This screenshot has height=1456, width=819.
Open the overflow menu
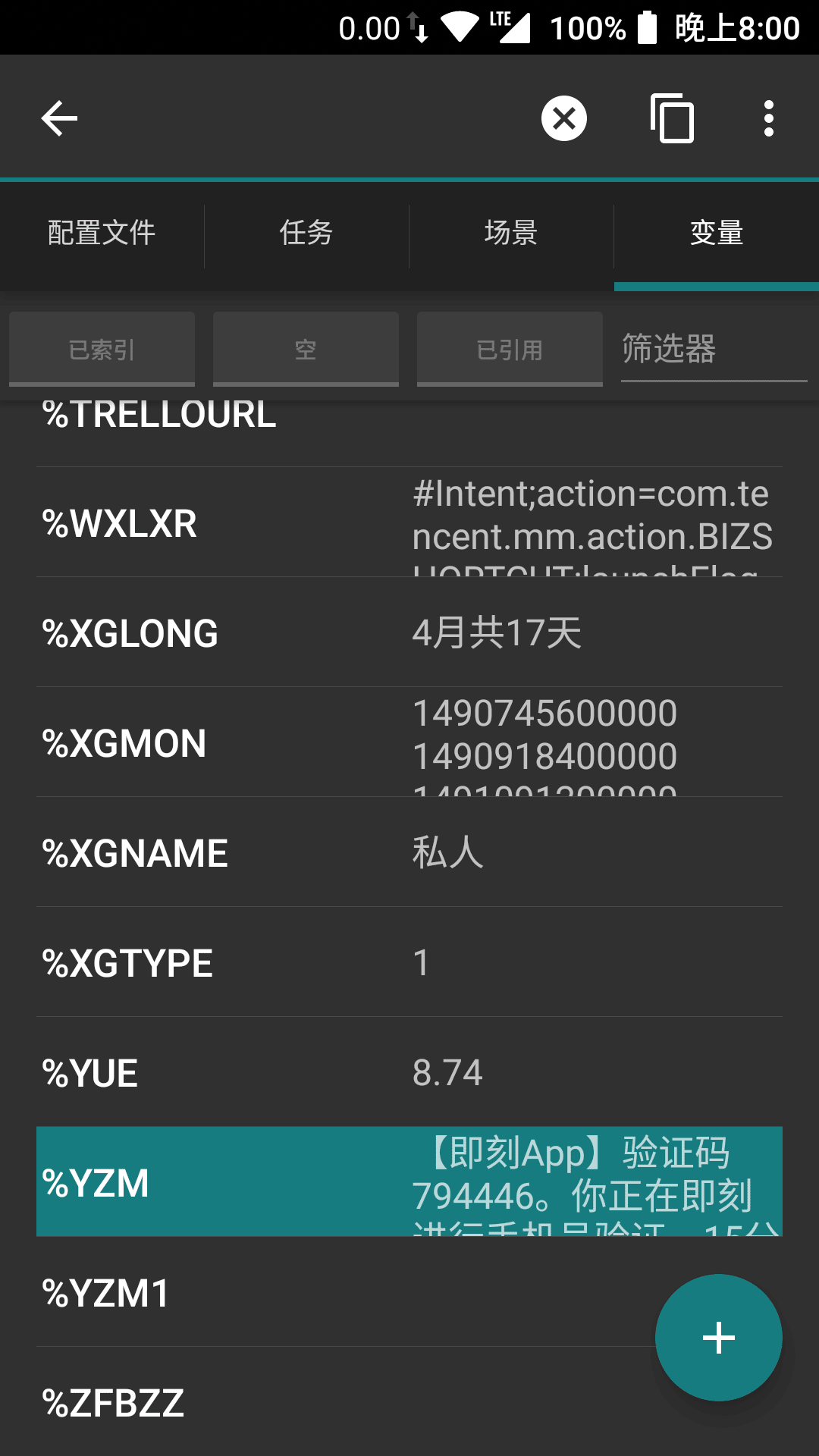click(x=768, y=119)
